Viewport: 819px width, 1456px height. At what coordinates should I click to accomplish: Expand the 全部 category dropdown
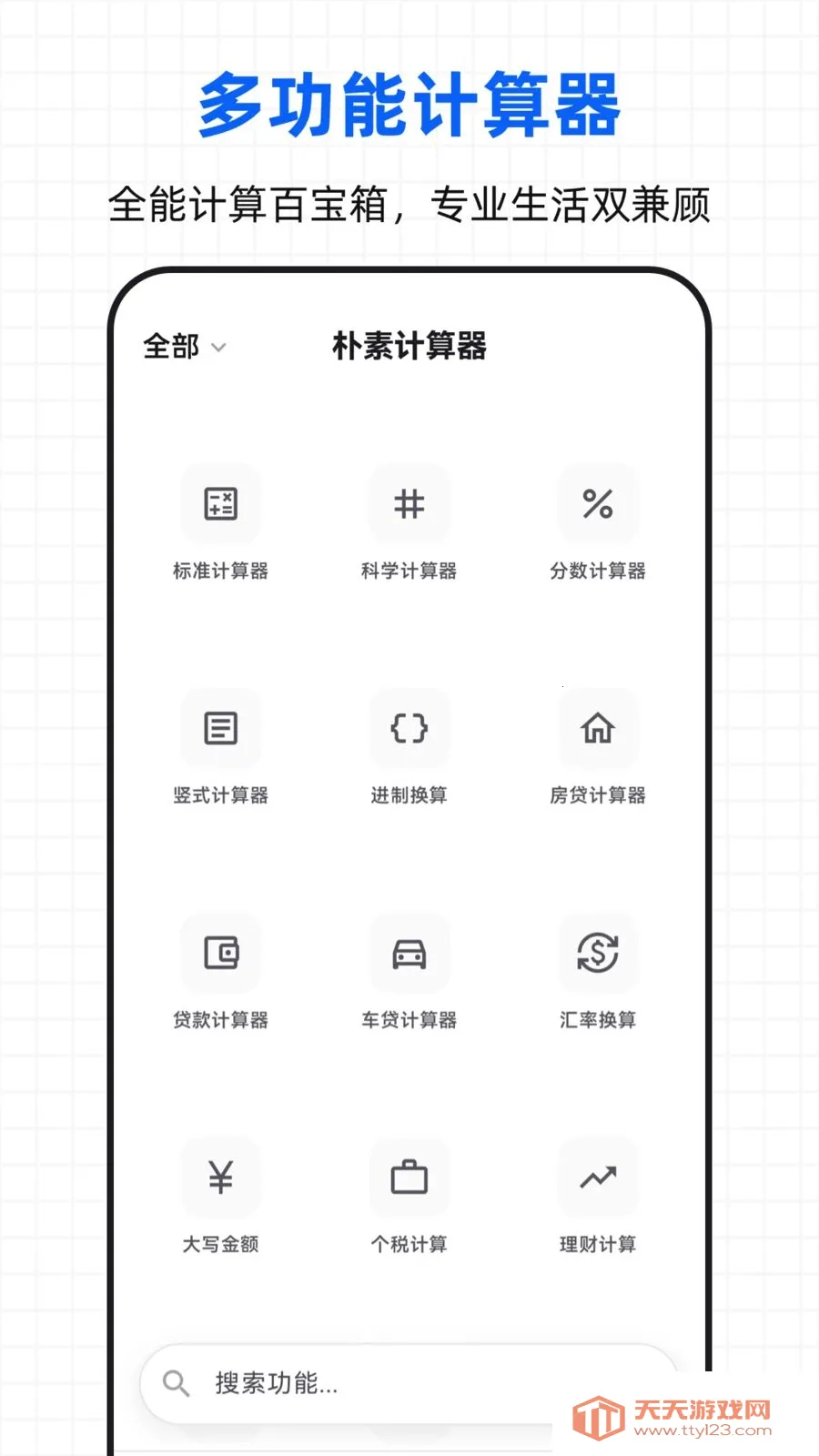click(183, 347)
